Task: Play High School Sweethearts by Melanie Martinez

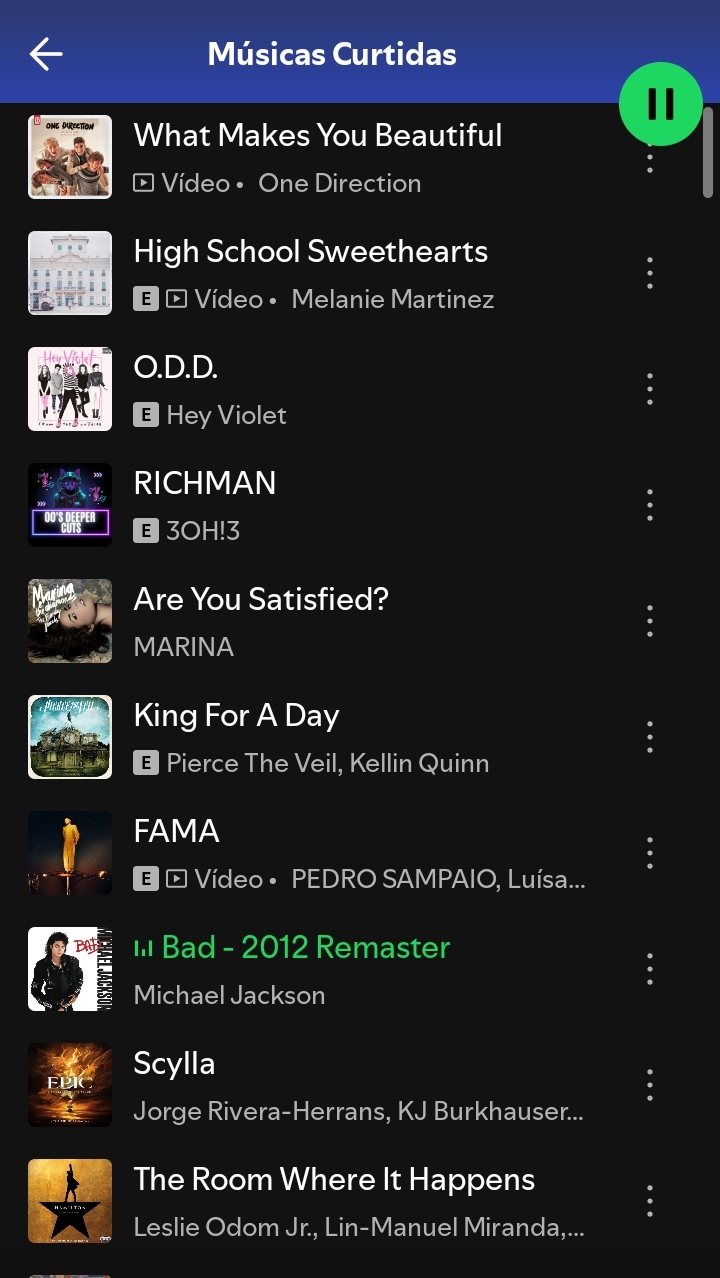Action: pyautogui.click(x=310, y=252)
